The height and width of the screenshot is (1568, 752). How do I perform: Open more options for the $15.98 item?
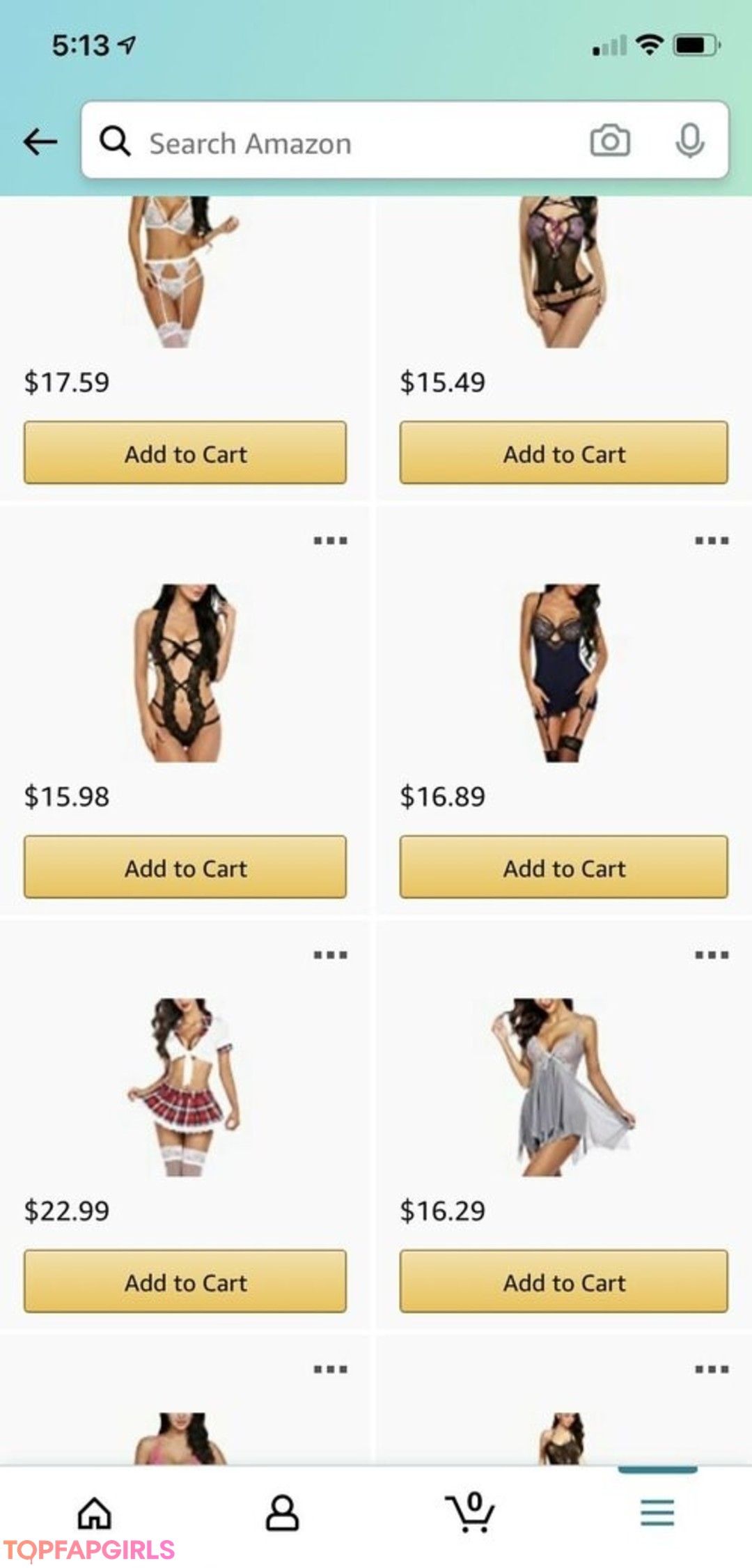(x=330, y=541)
